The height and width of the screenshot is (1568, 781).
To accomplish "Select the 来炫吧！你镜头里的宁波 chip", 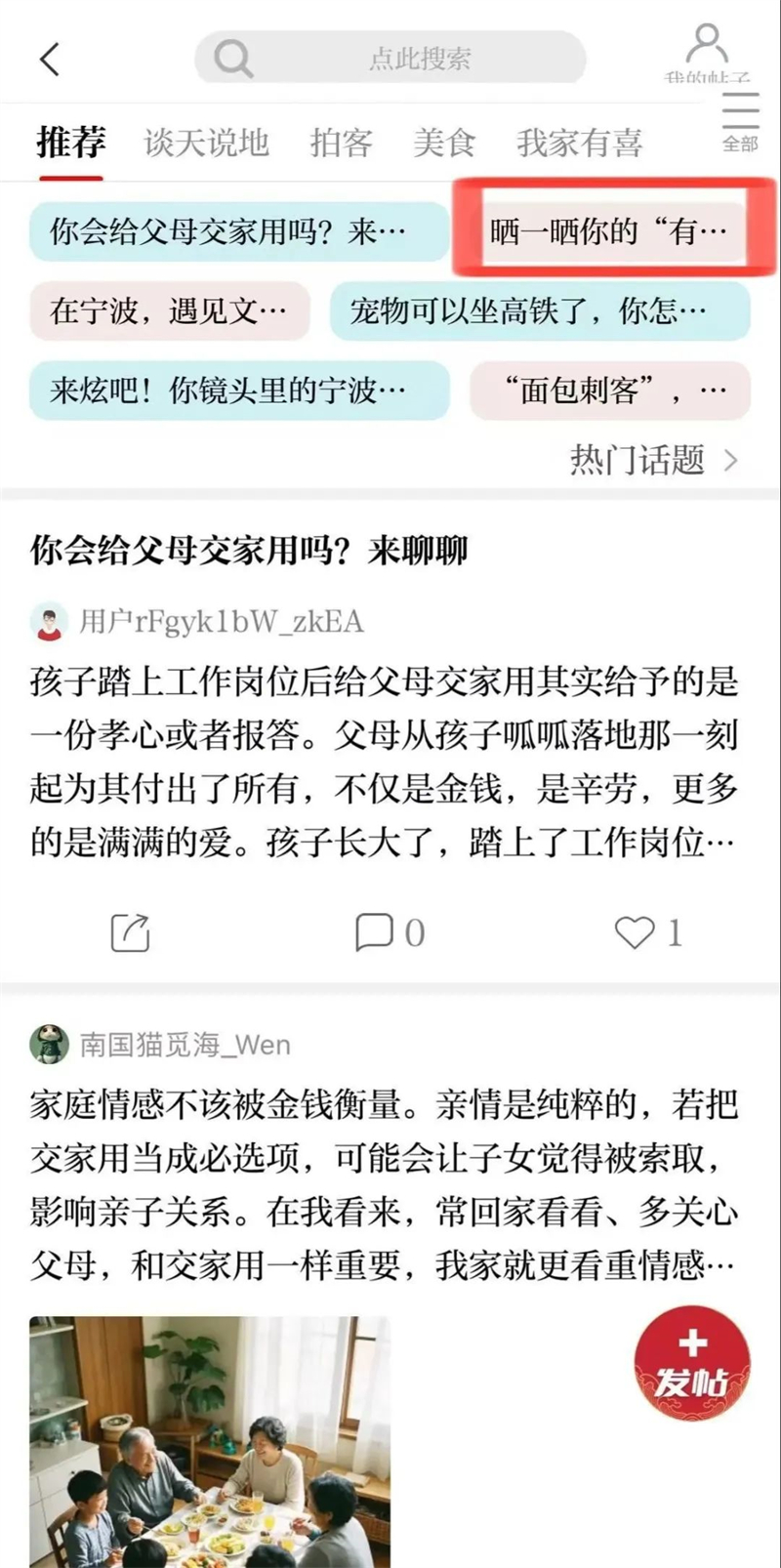I will (238, 391).
